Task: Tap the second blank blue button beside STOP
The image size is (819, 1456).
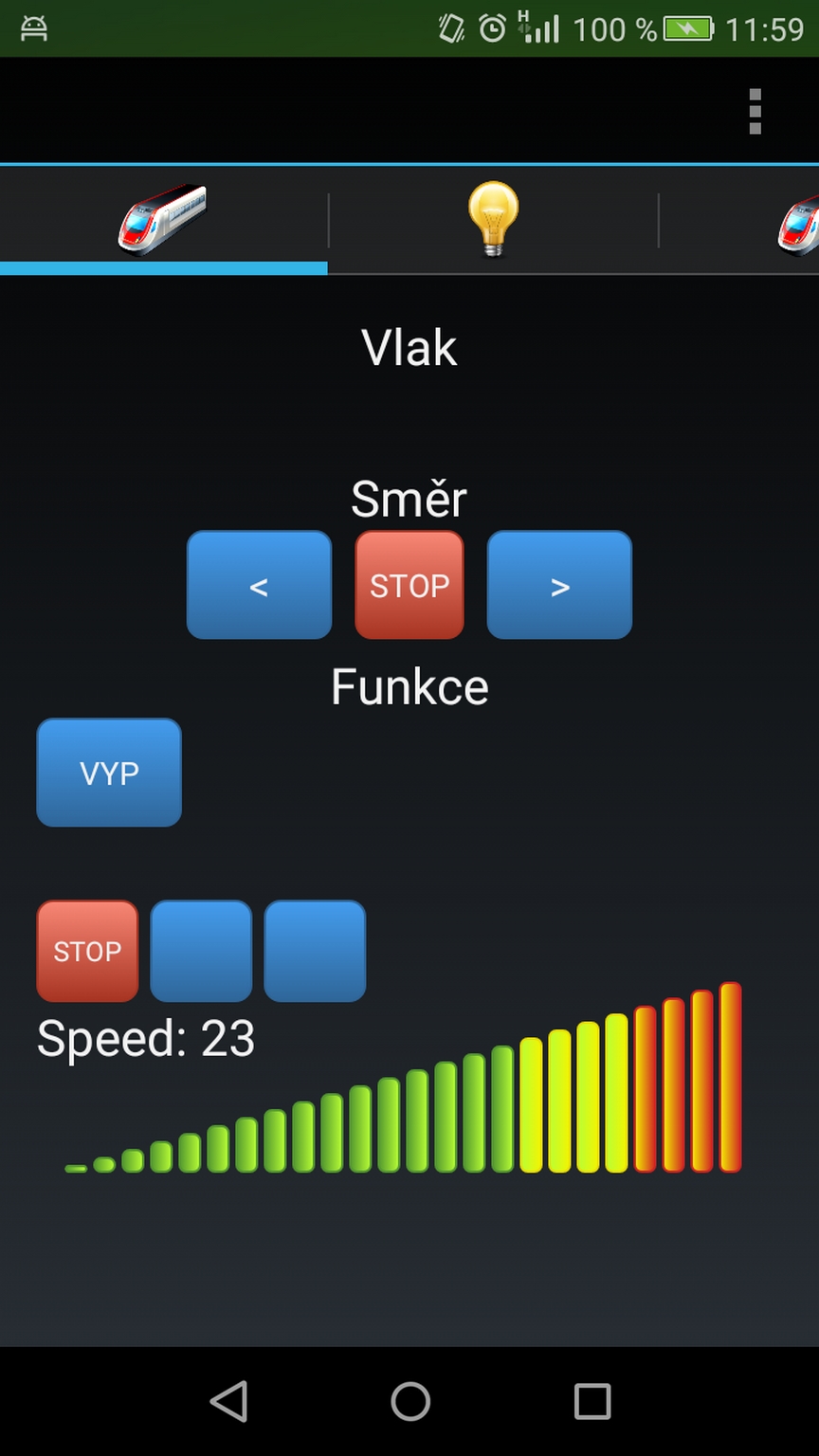Action: click(x=315, y=951)
